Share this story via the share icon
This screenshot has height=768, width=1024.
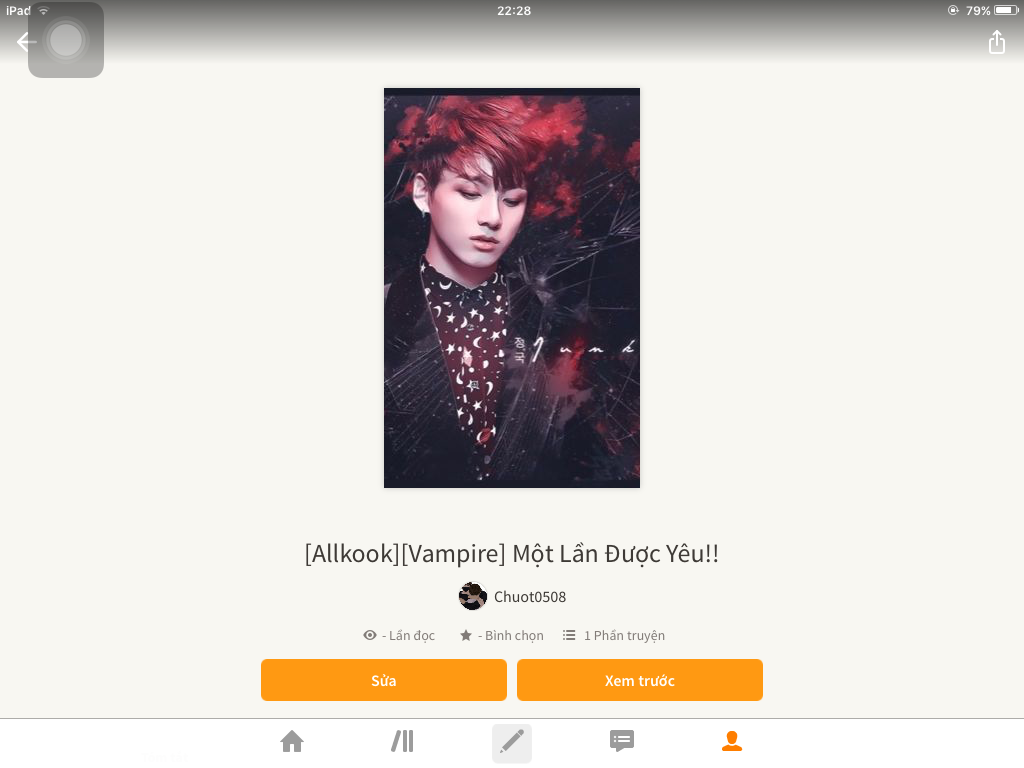[996, 42]
